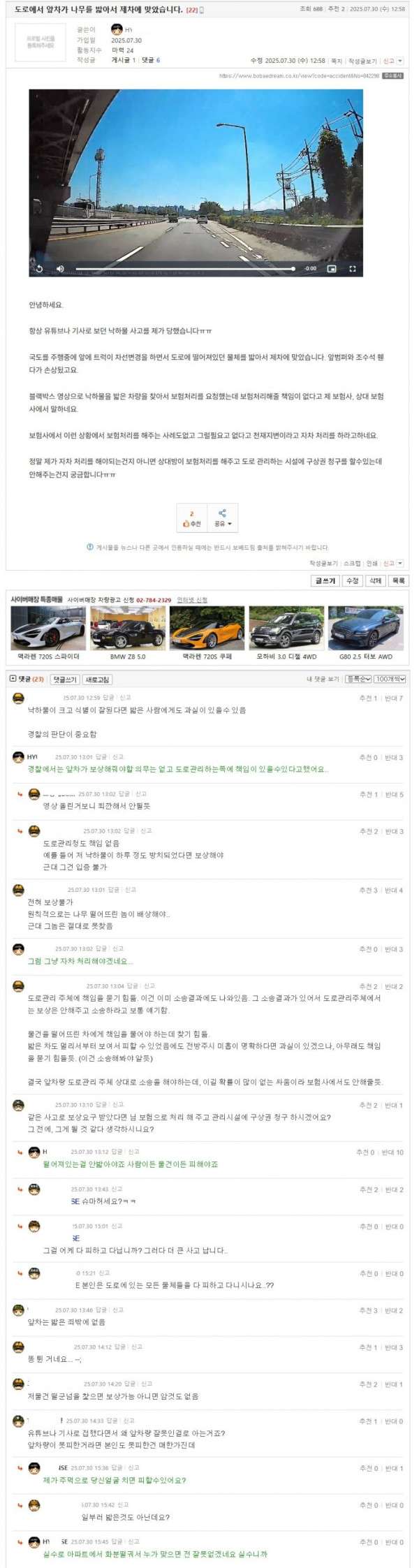The image size is (419, 1568).
Task: Open the 인터넷 신청 link
Action: click(x=192, y=600)
